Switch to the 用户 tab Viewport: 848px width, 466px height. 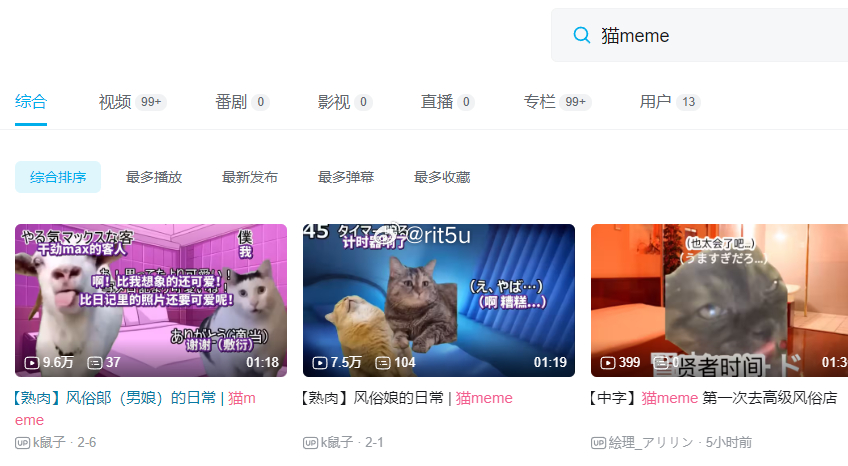pos(656,102)
